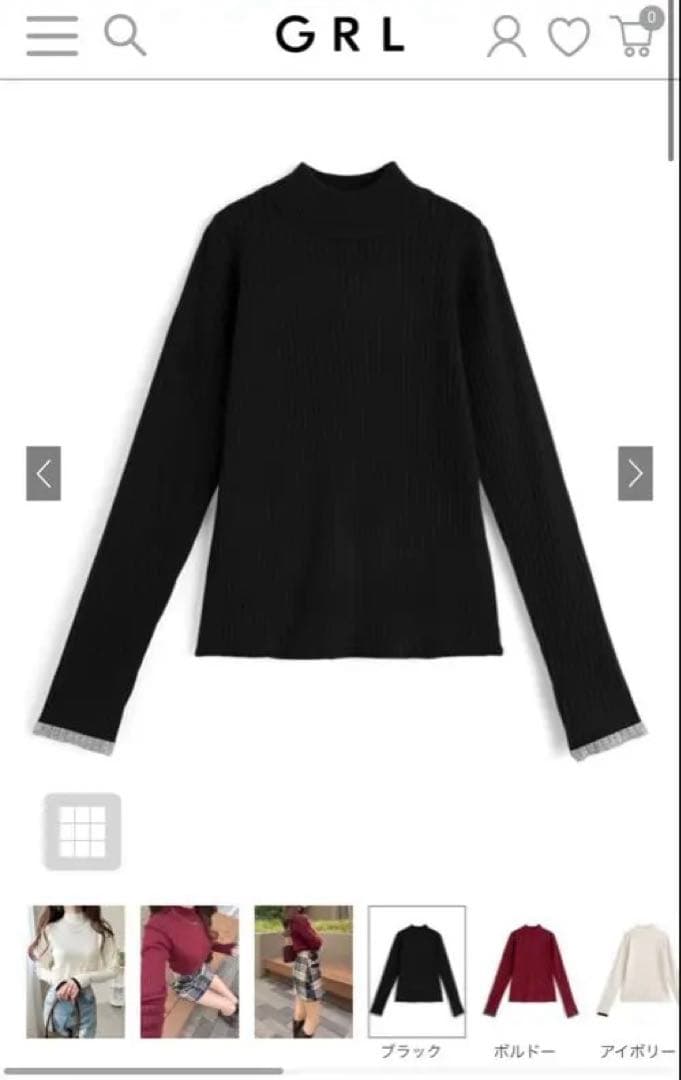View the white sweater model photo

76,971
